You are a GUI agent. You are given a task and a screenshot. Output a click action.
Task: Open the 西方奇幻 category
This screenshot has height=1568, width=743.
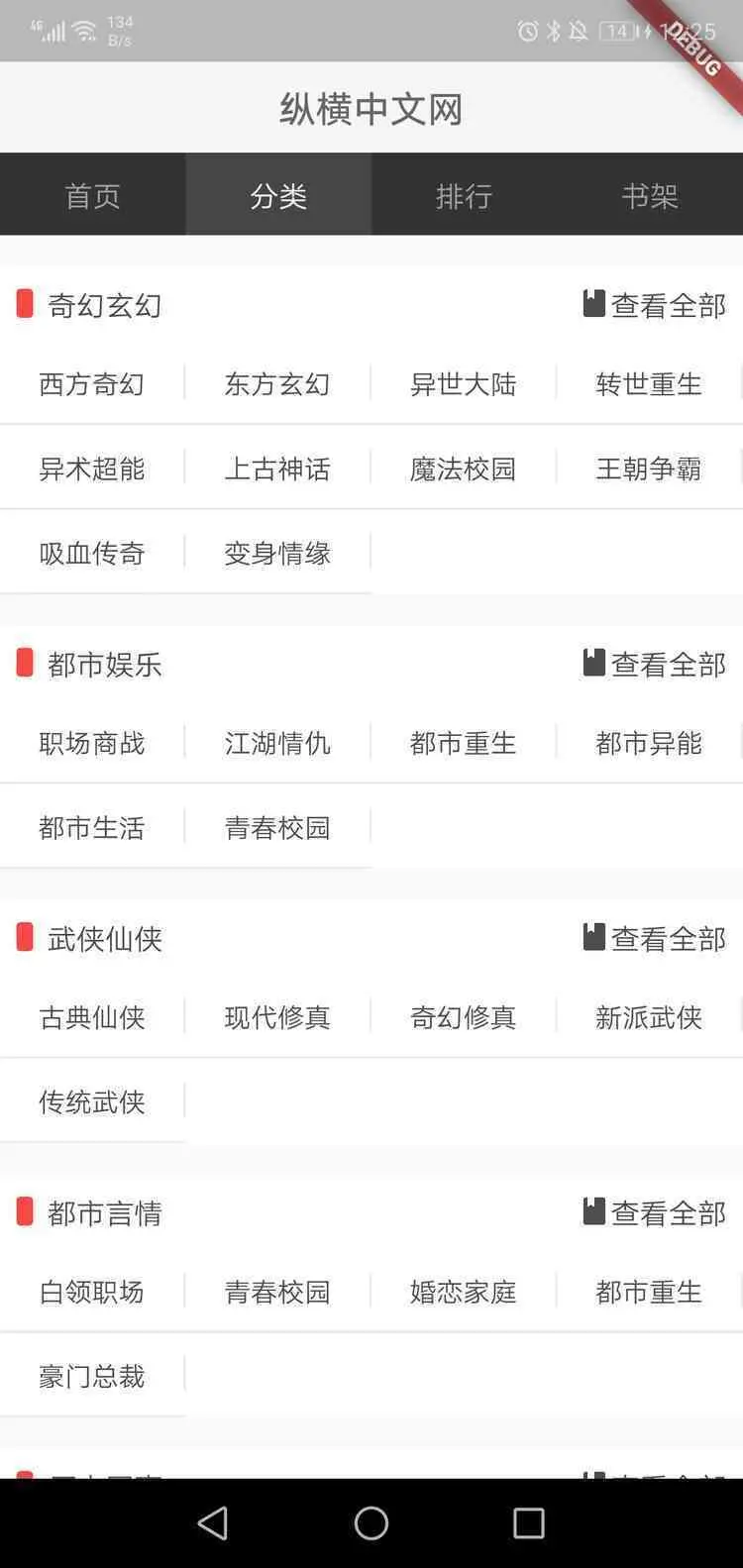tap(92, 383)
